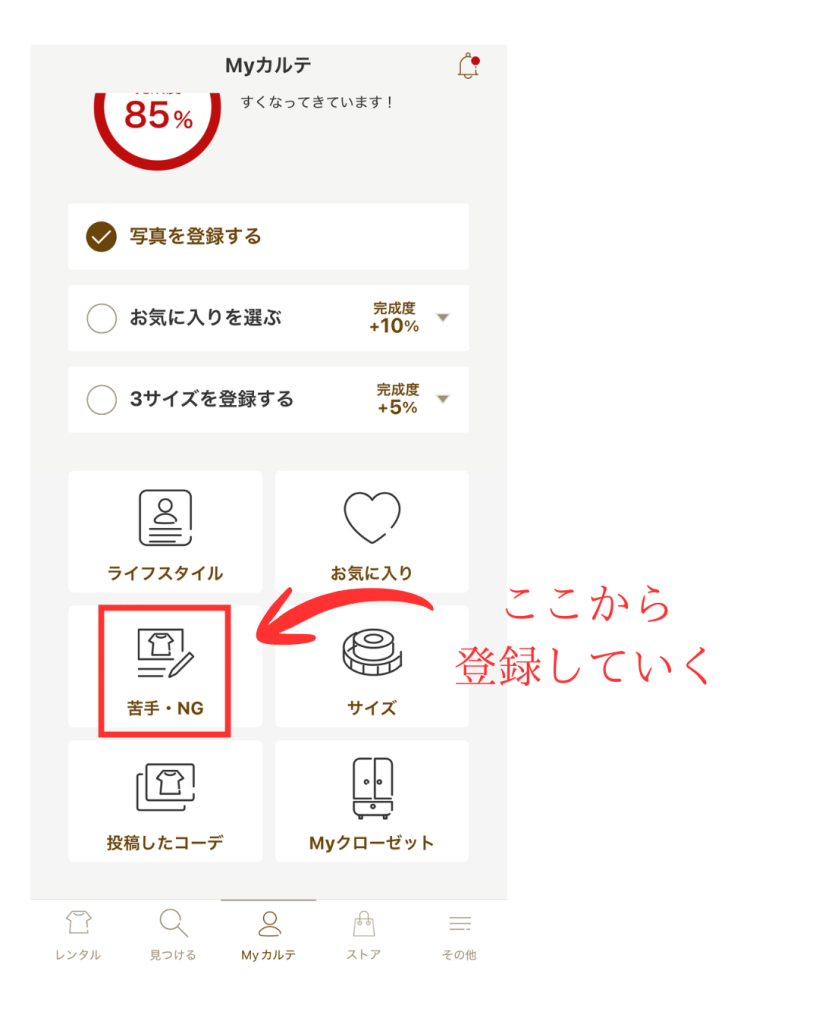
Task: Open the サイズ tile
Action: point(371,668)
